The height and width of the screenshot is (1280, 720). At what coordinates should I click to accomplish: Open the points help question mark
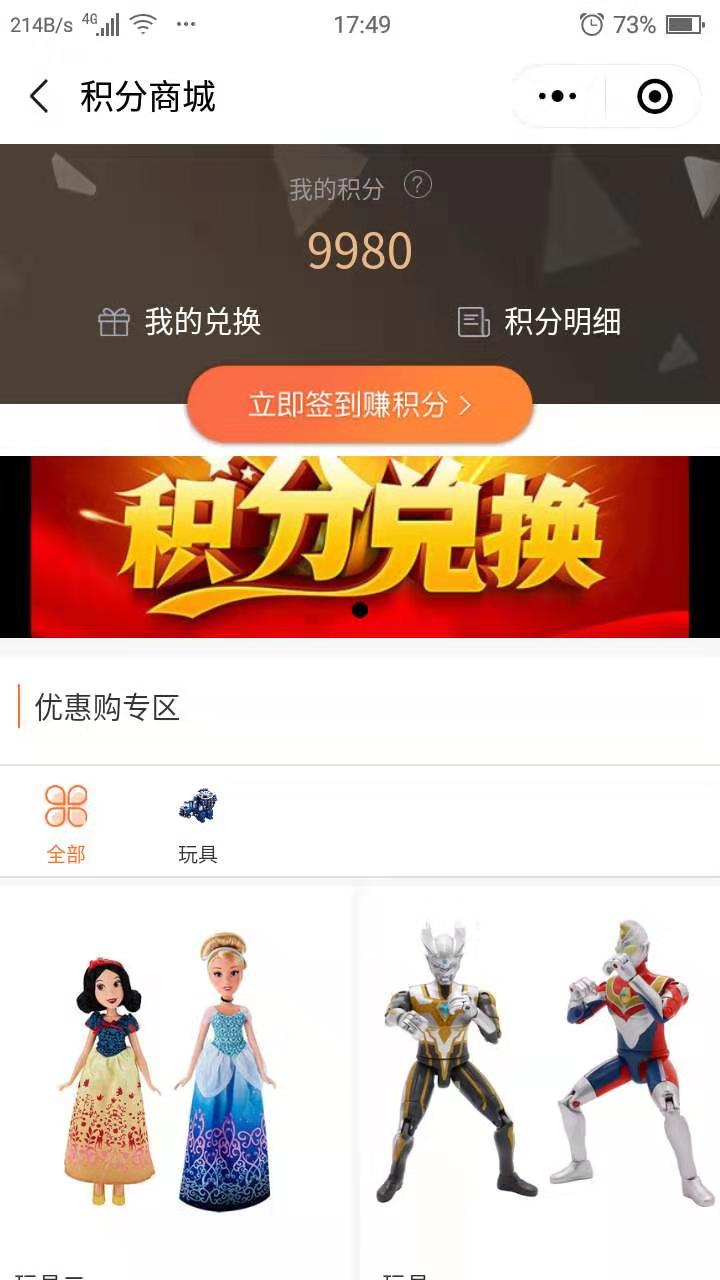[417, 185]
